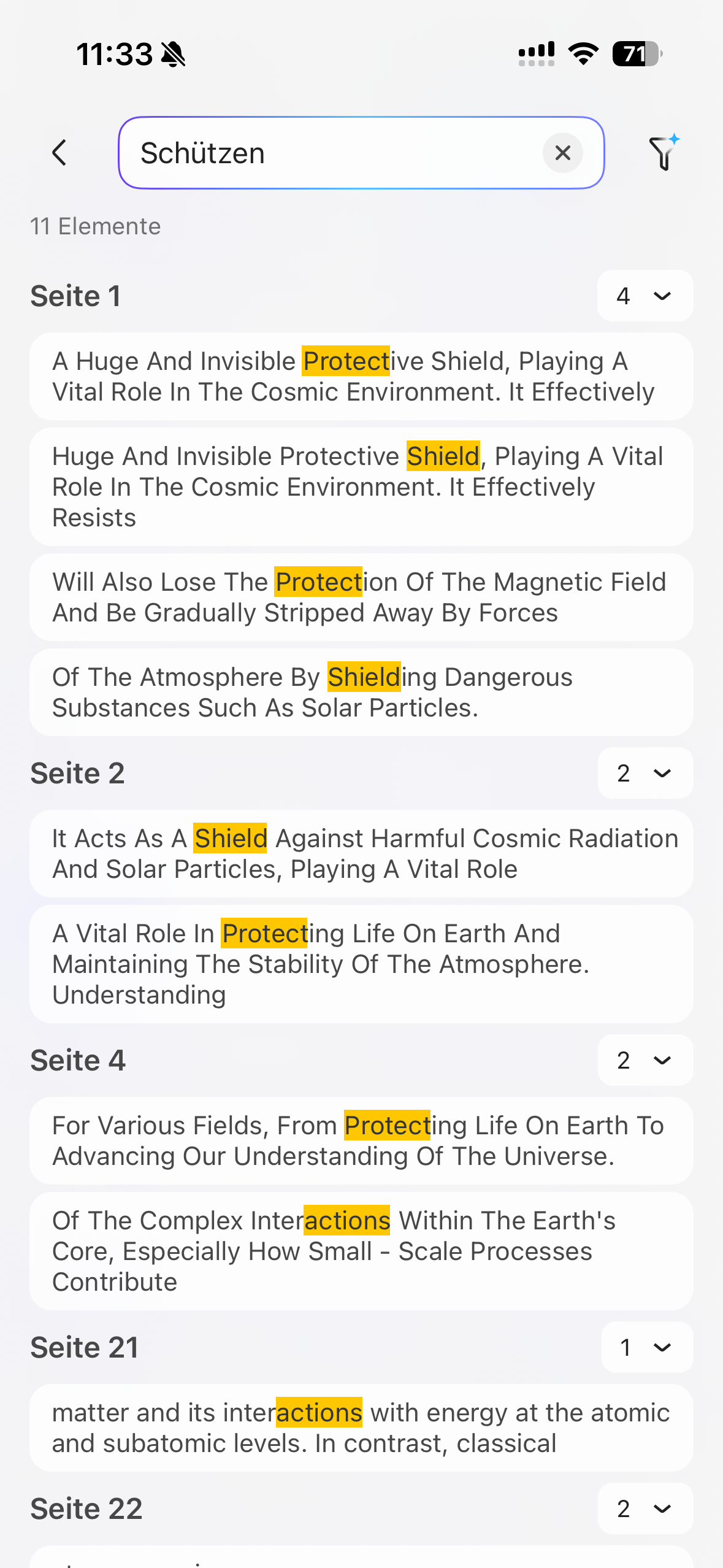Navigate back using the back arrow
The image size is (723, 1568).
59,153
